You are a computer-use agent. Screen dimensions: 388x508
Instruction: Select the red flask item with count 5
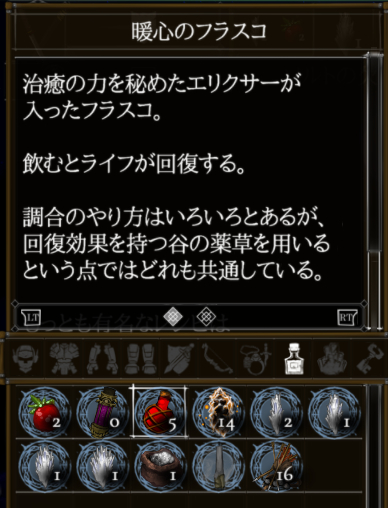pos(160,412)
